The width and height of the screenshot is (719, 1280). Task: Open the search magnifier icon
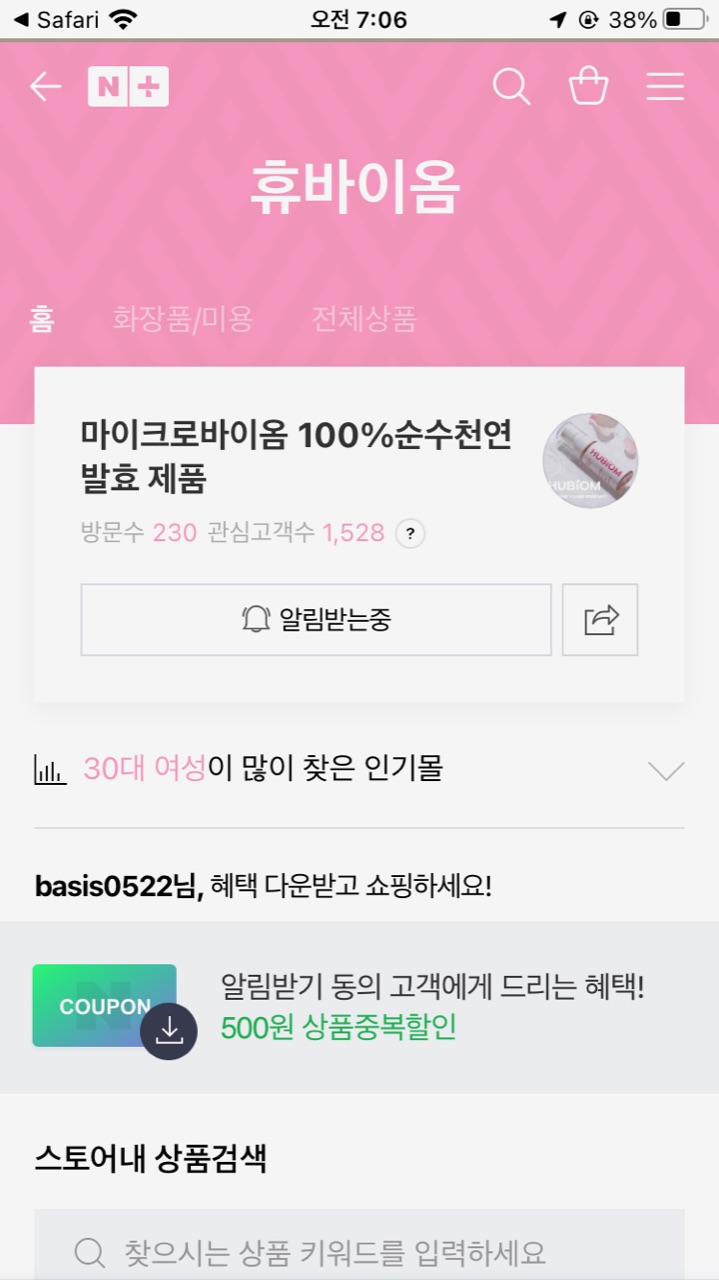511,87
